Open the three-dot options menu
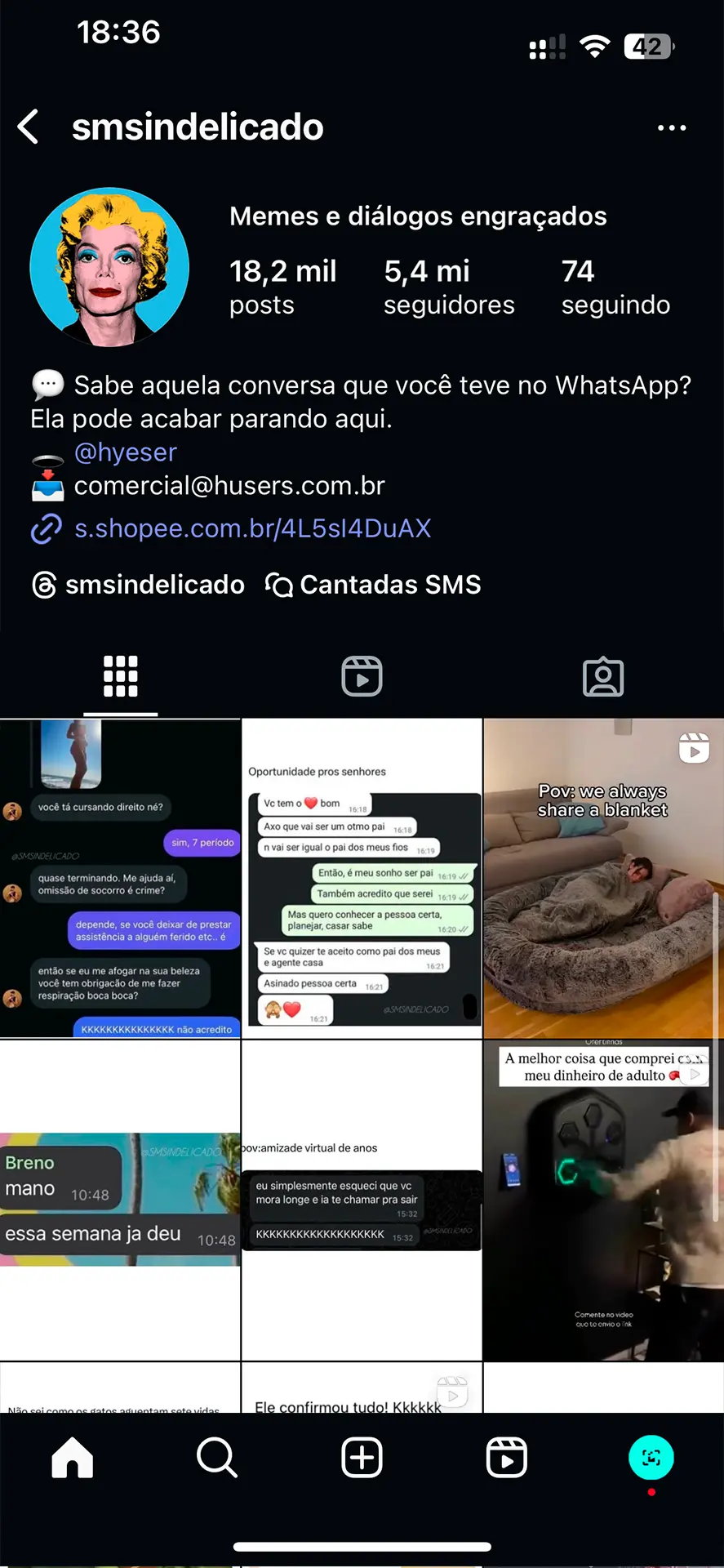Viewport: 724px width, 1568px height. click(671, 127)
